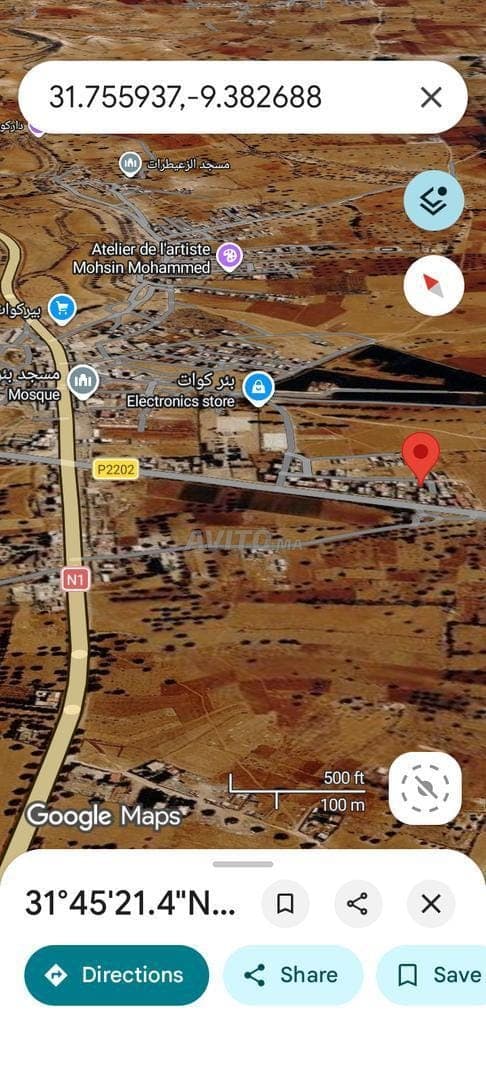Viewport: 486px width, 1080px height.
Task: Tap the Mosque place marker
Action: click(83, 381)
